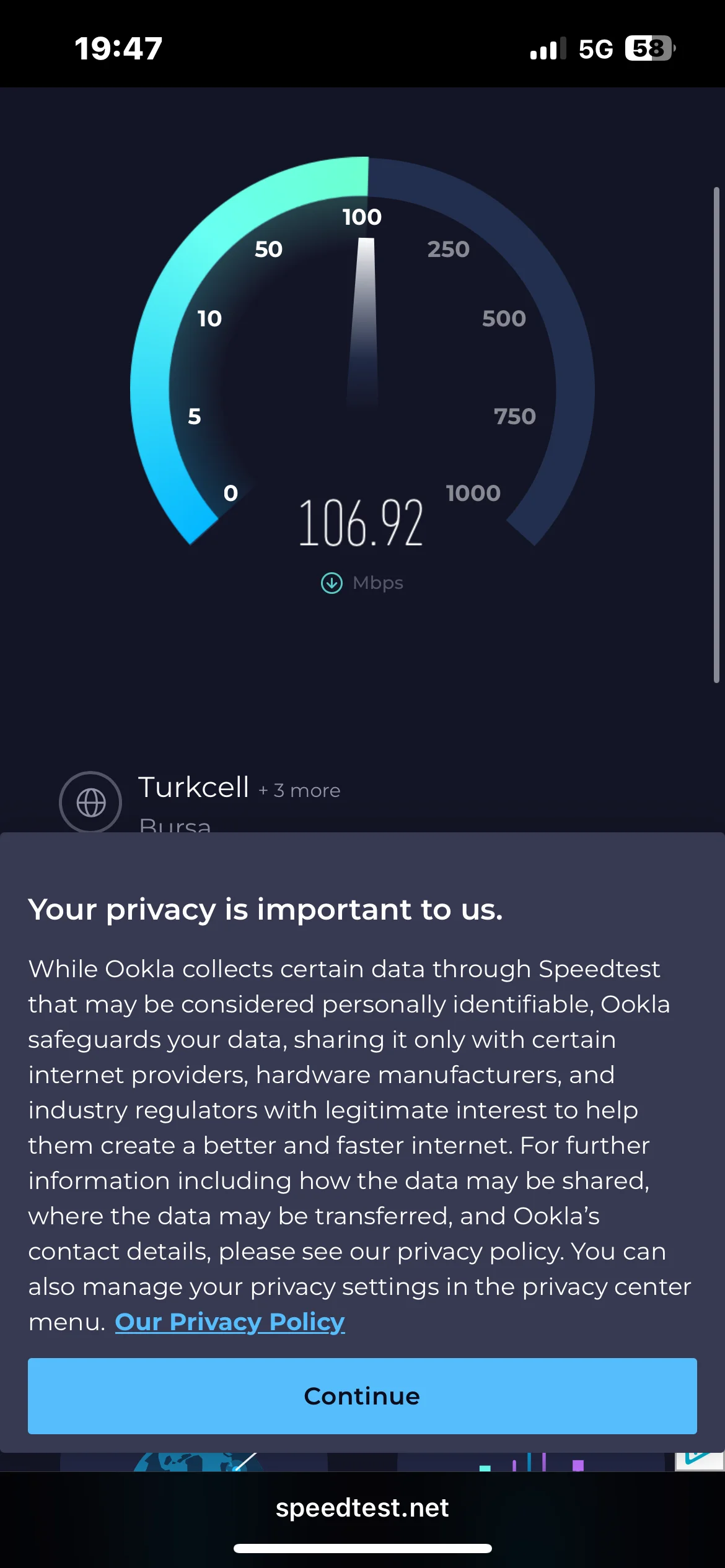Open the Turkcell + 3 more provider row
This screenshot has width=725, height=1568.
pos(239,788)
